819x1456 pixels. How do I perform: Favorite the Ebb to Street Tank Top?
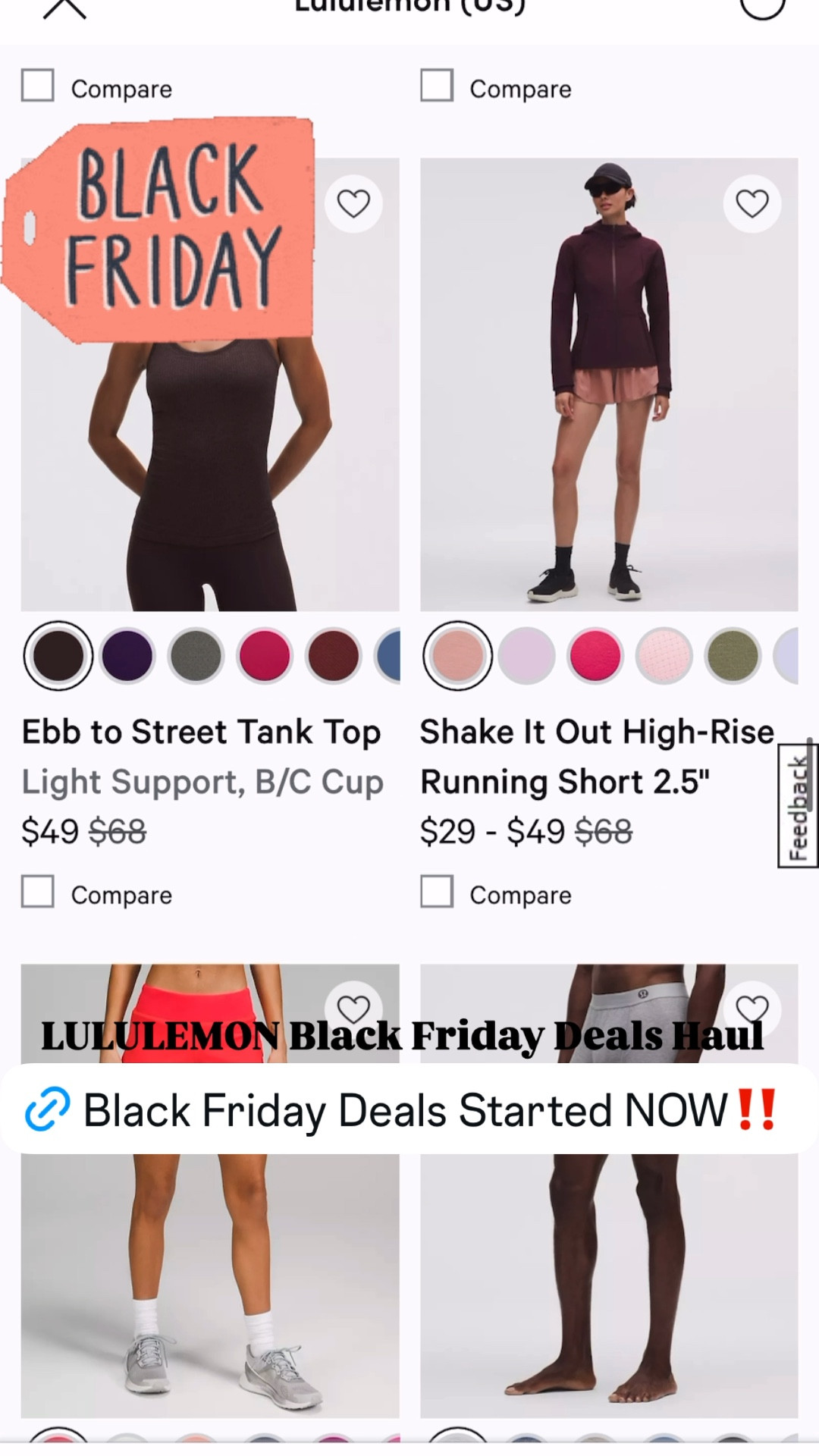353,202
